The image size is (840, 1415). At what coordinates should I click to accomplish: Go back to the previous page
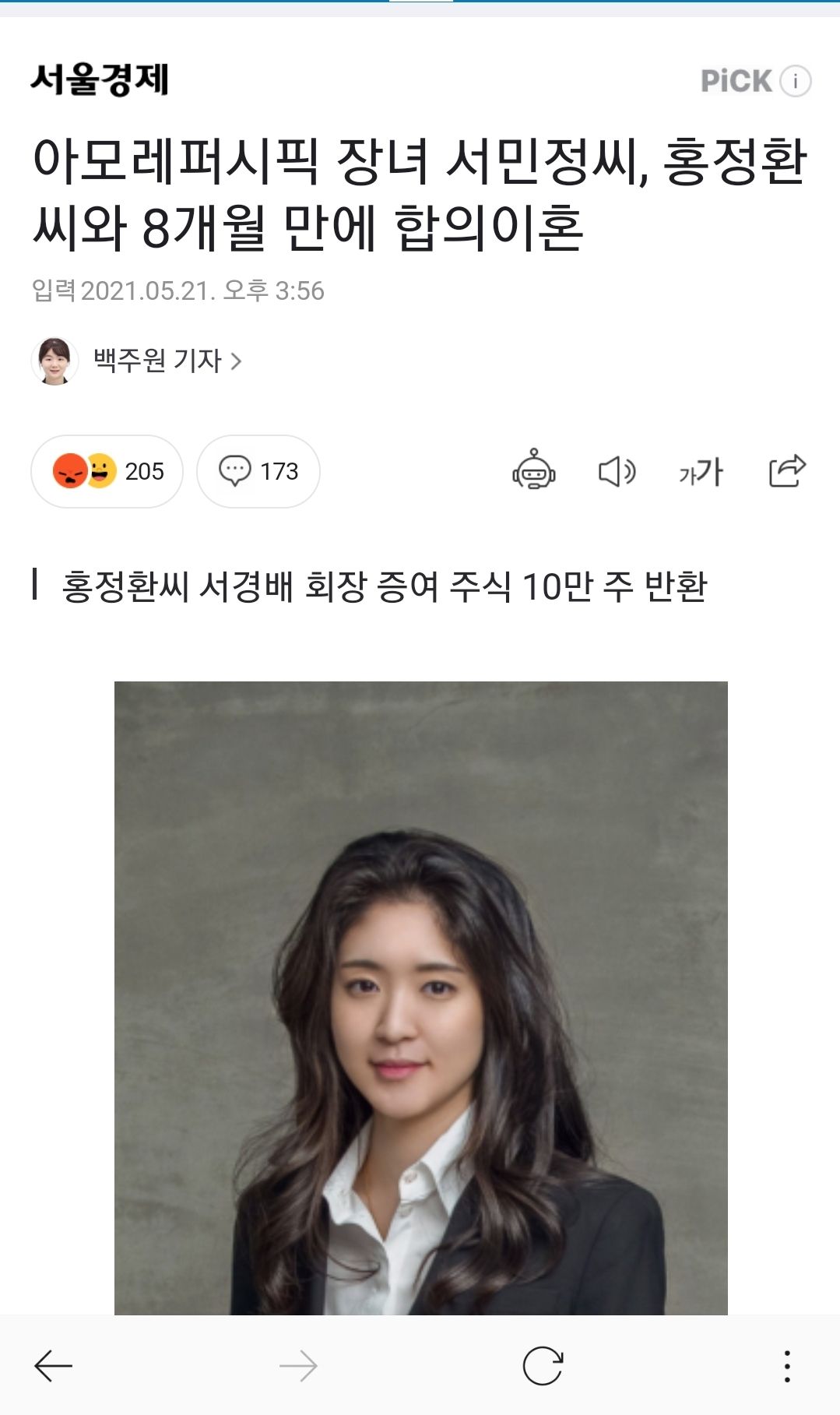(53, 1365)
